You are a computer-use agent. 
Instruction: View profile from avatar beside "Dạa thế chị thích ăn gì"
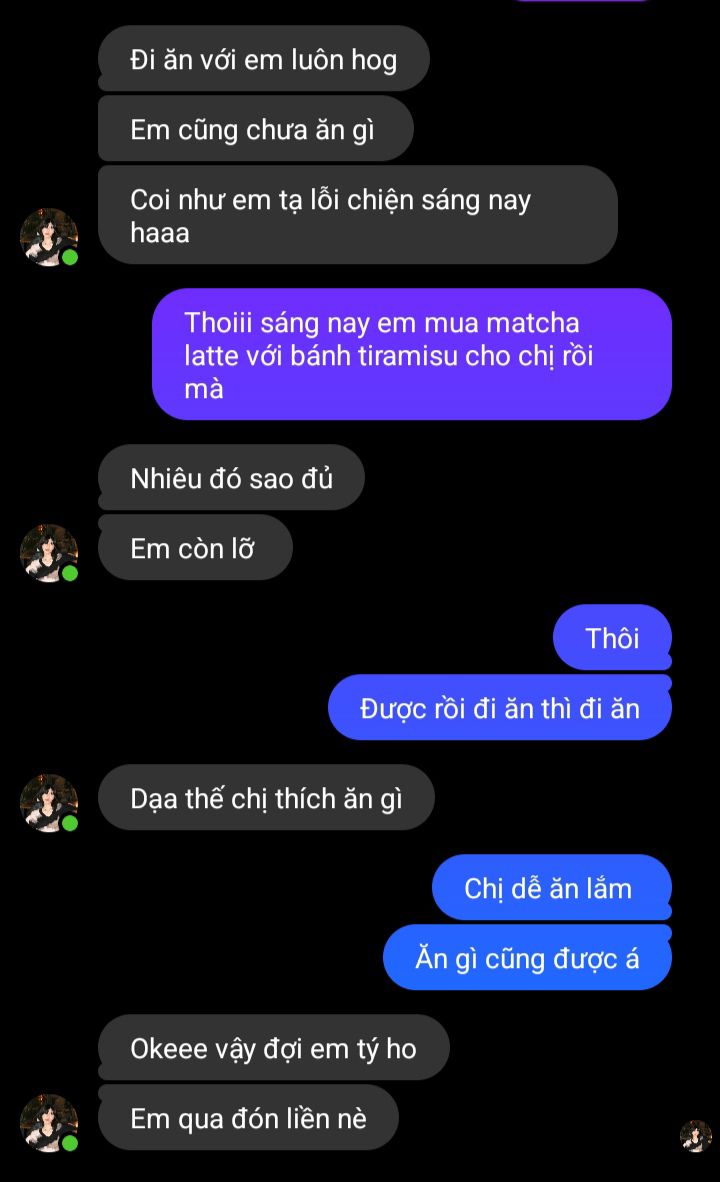point(49,802)
